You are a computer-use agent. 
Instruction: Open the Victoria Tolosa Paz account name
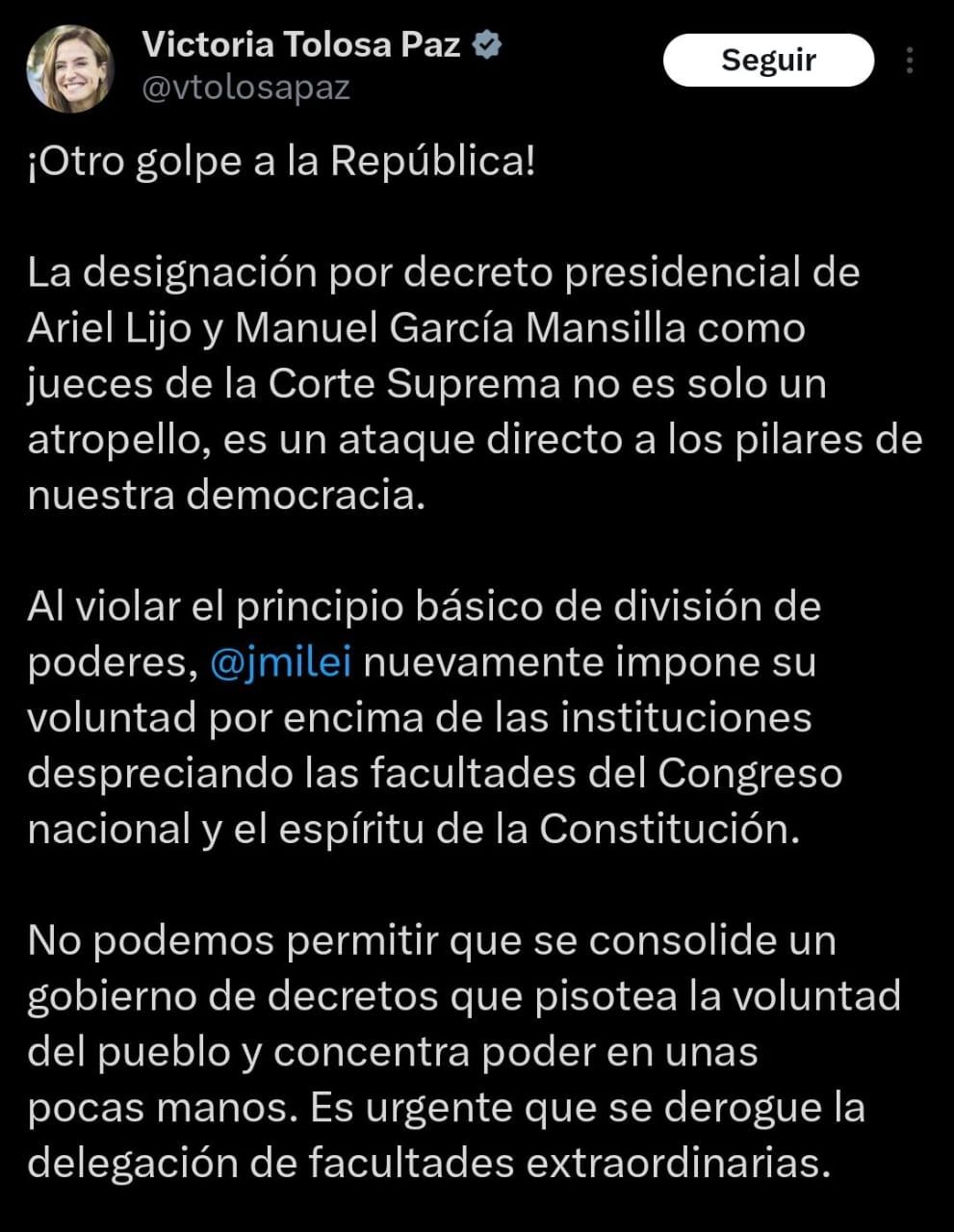click(x=300, y=44)
